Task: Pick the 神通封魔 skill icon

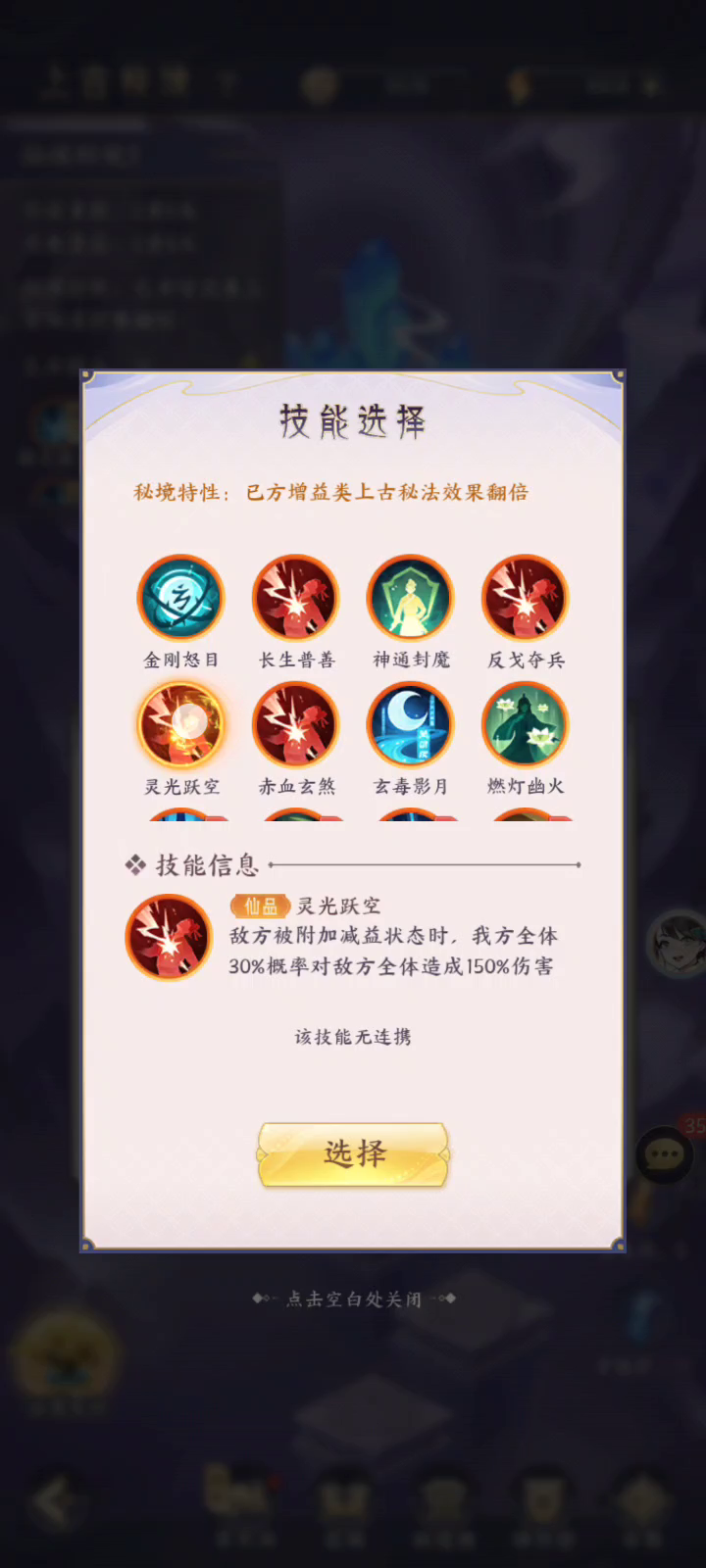Action: click(410, 598)
